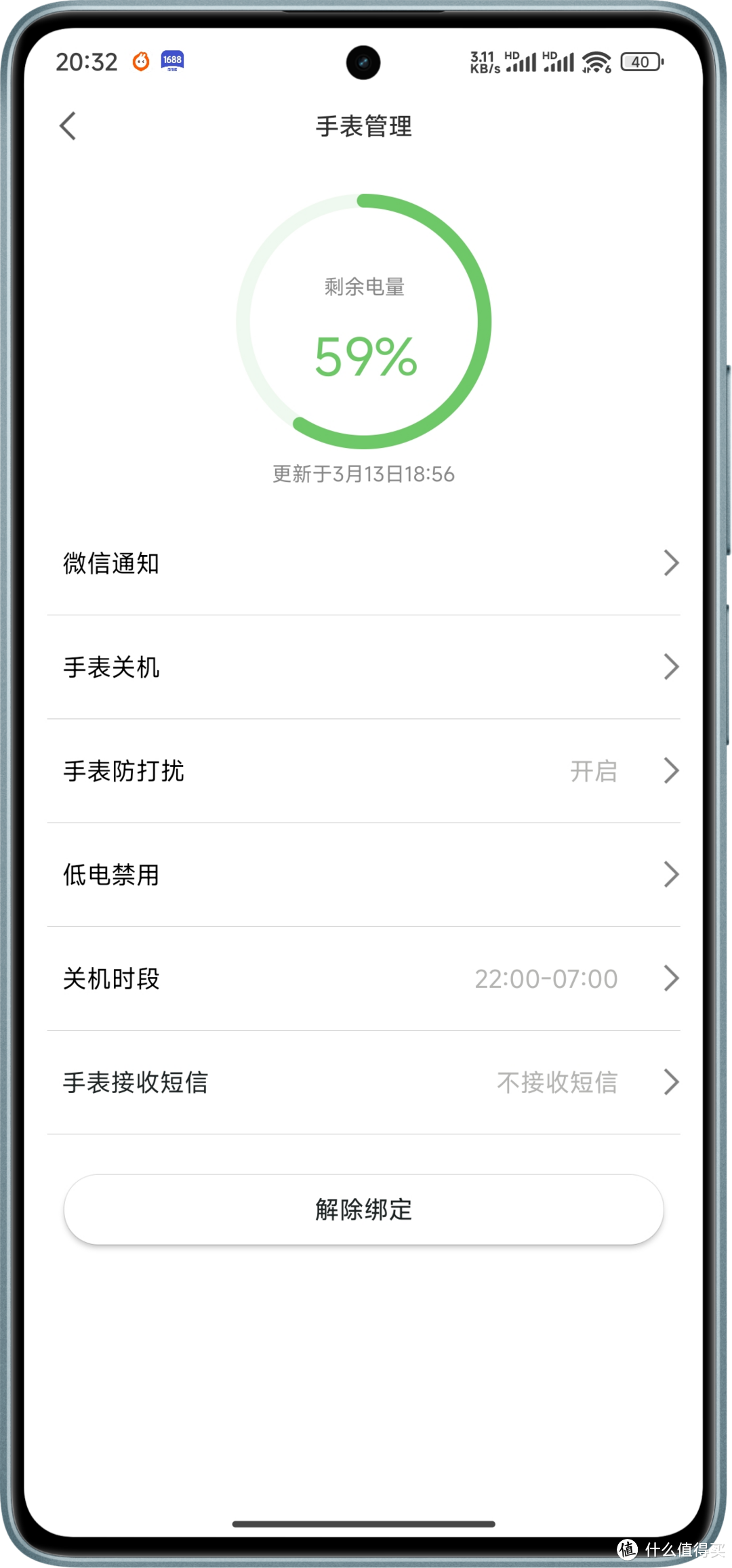Expand the 低电禁用 settings row
The height and width of the screenshot is (1568, 732).
pyautogui.click(x=366, y=875)
